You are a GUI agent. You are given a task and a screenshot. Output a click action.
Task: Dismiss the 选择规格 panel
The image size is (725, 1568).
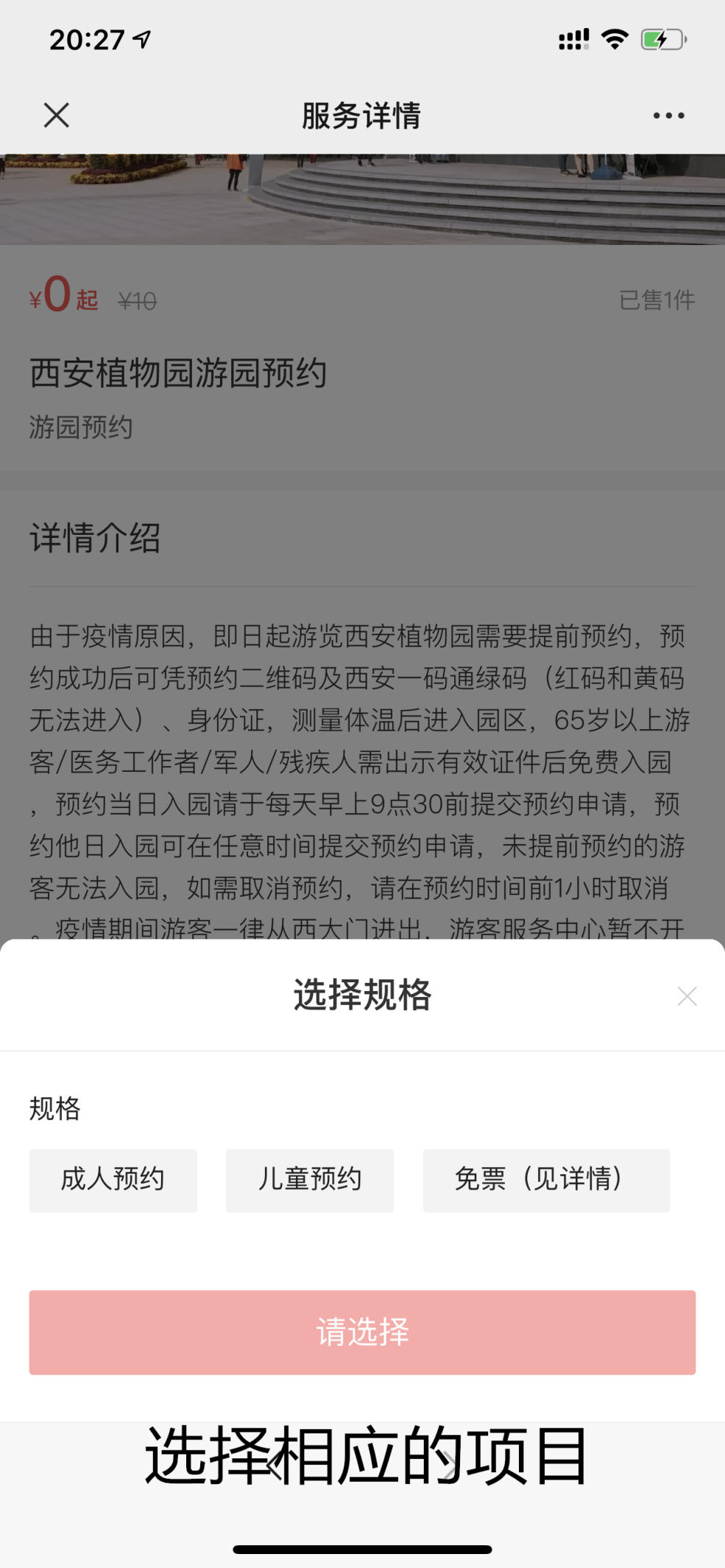click(687, 996)
